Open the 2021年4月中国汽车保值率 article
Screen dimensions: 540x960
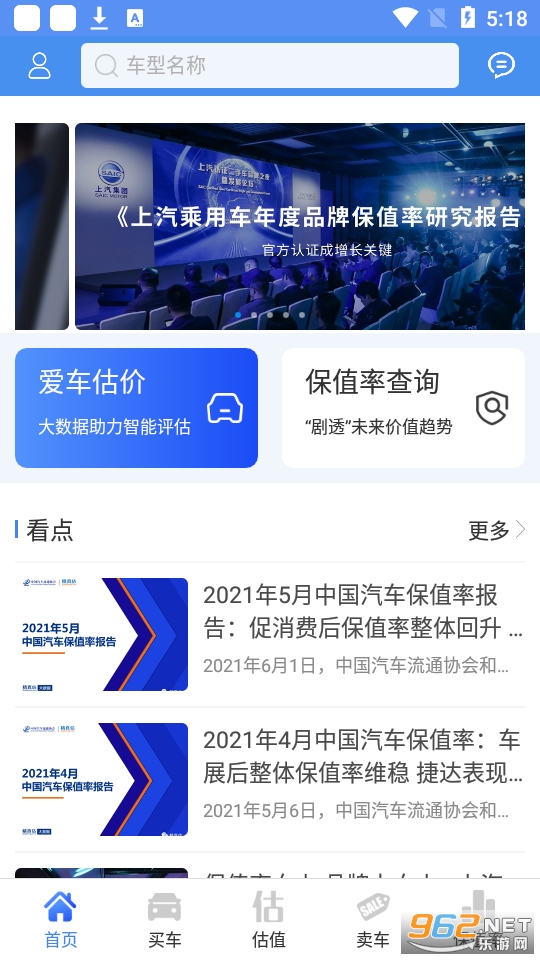pyautogui.click(x=270, y=779)
